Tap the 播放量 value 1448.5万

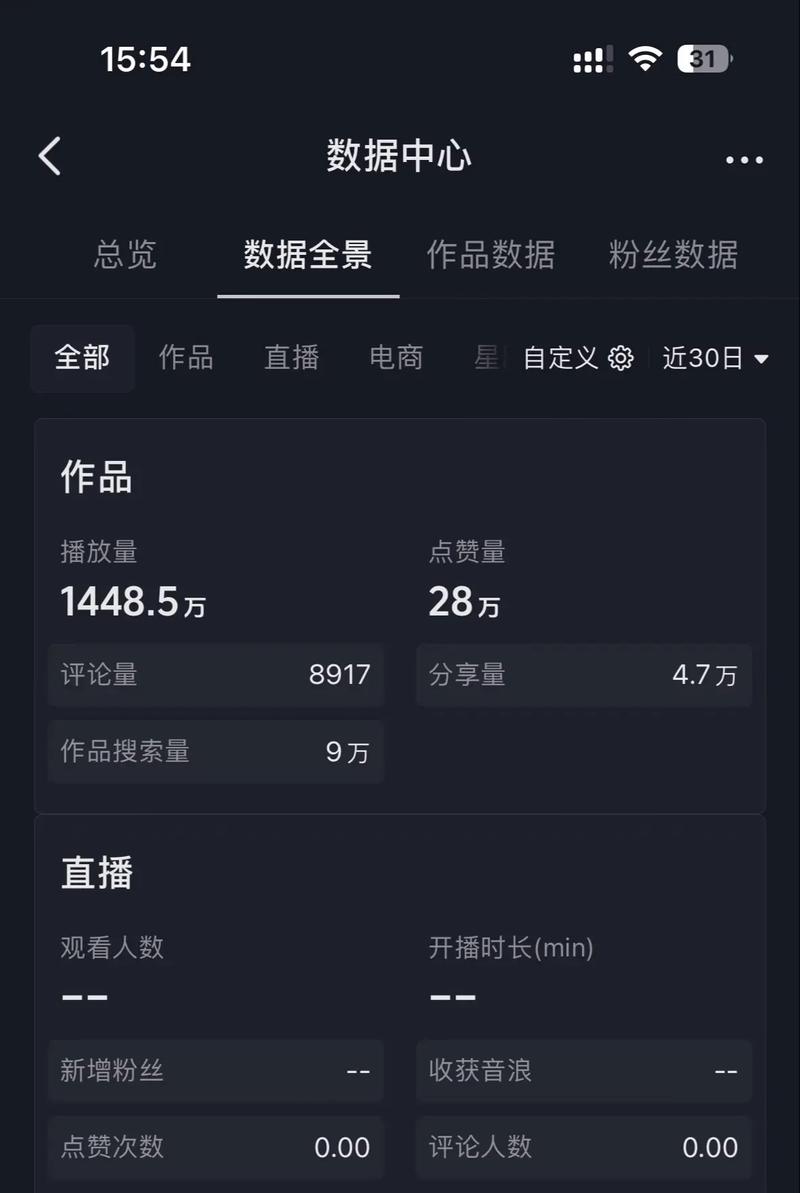132,600
